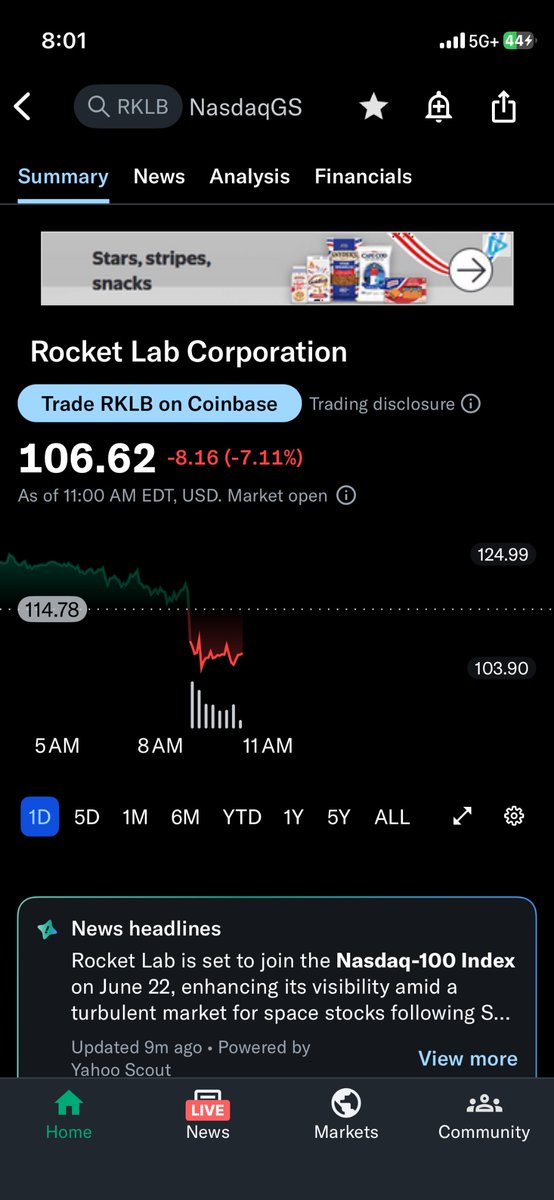Share this Rocket Lab quote page

[503, 106]
